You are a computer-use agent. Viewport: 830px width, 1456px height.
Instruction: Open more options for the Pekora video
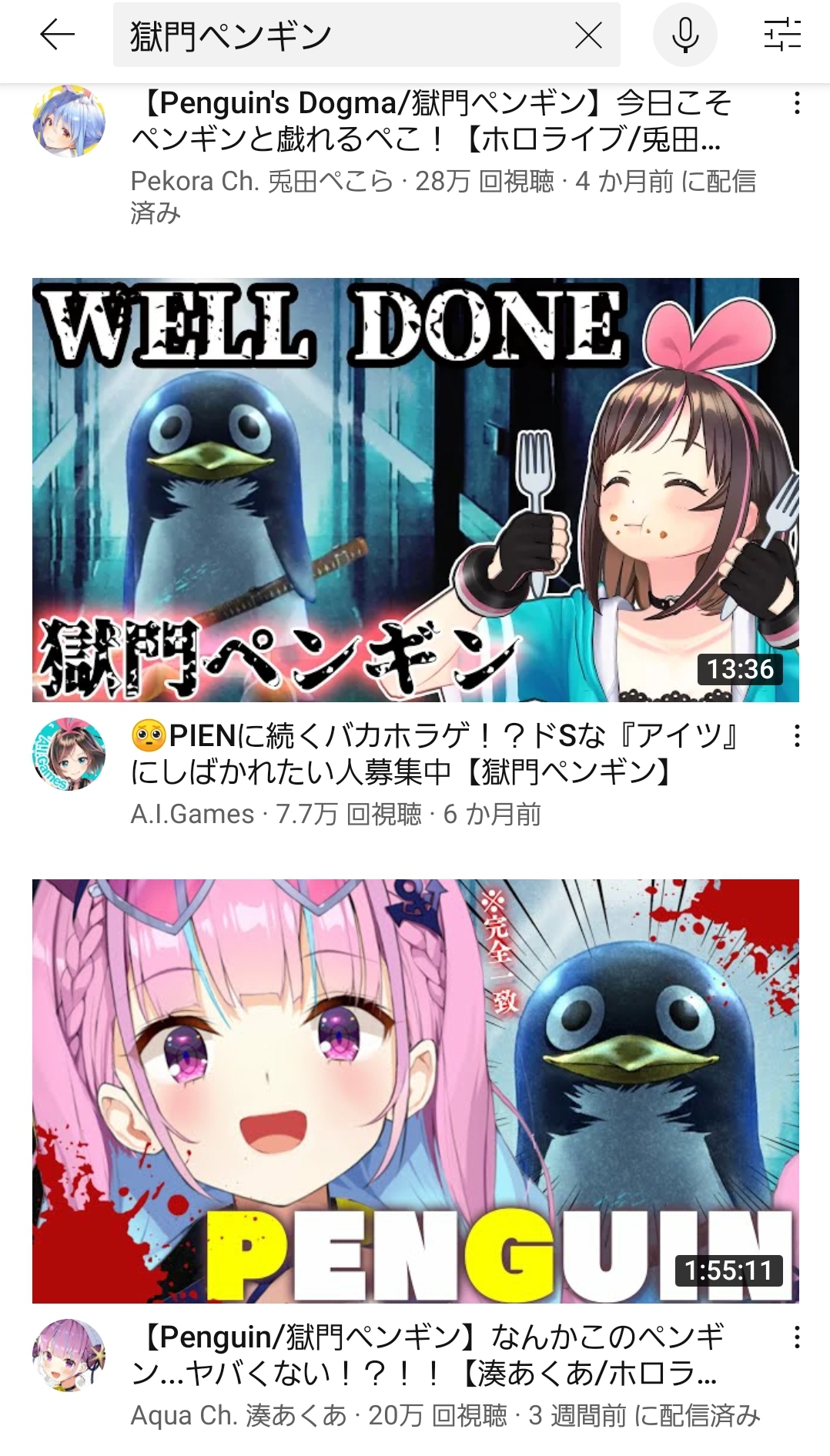tap(797, 103)
